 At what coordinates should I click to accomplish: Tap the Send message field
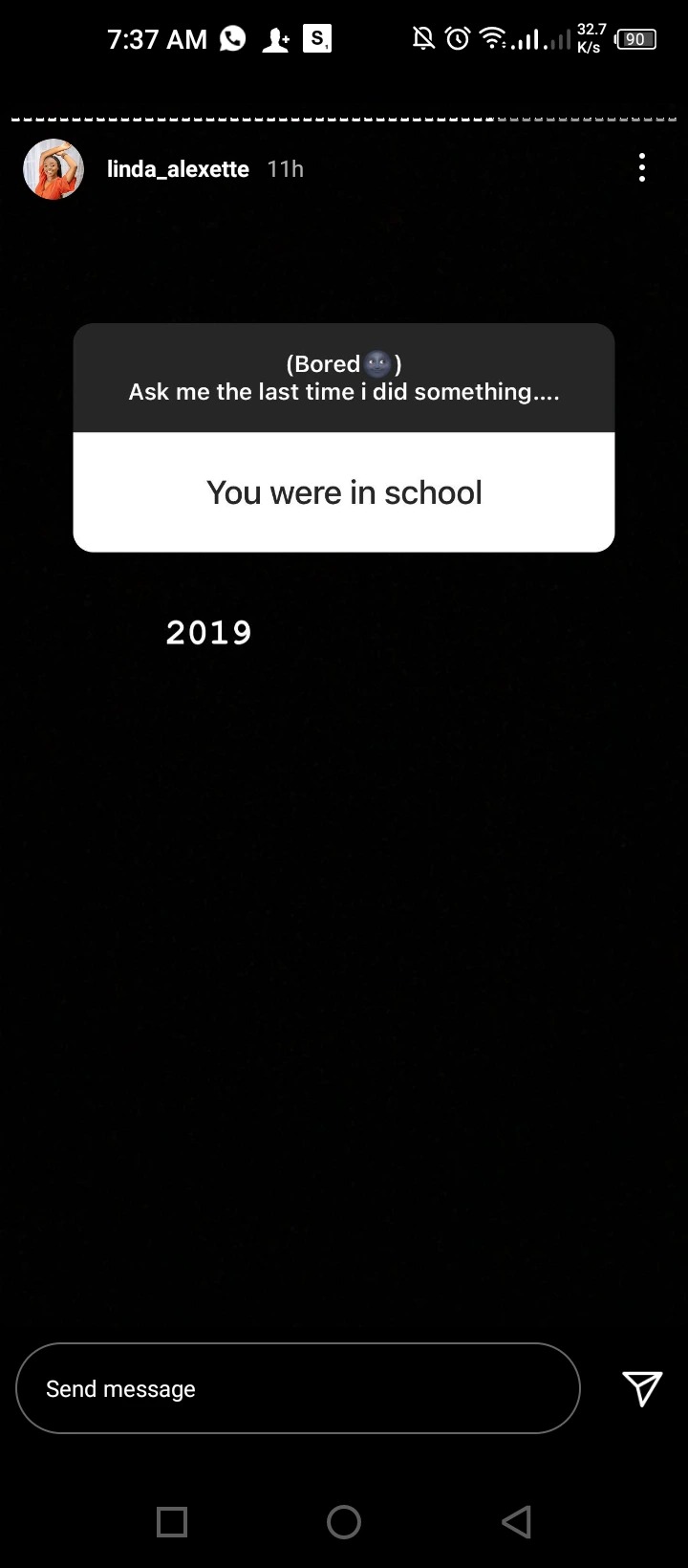297,1388
